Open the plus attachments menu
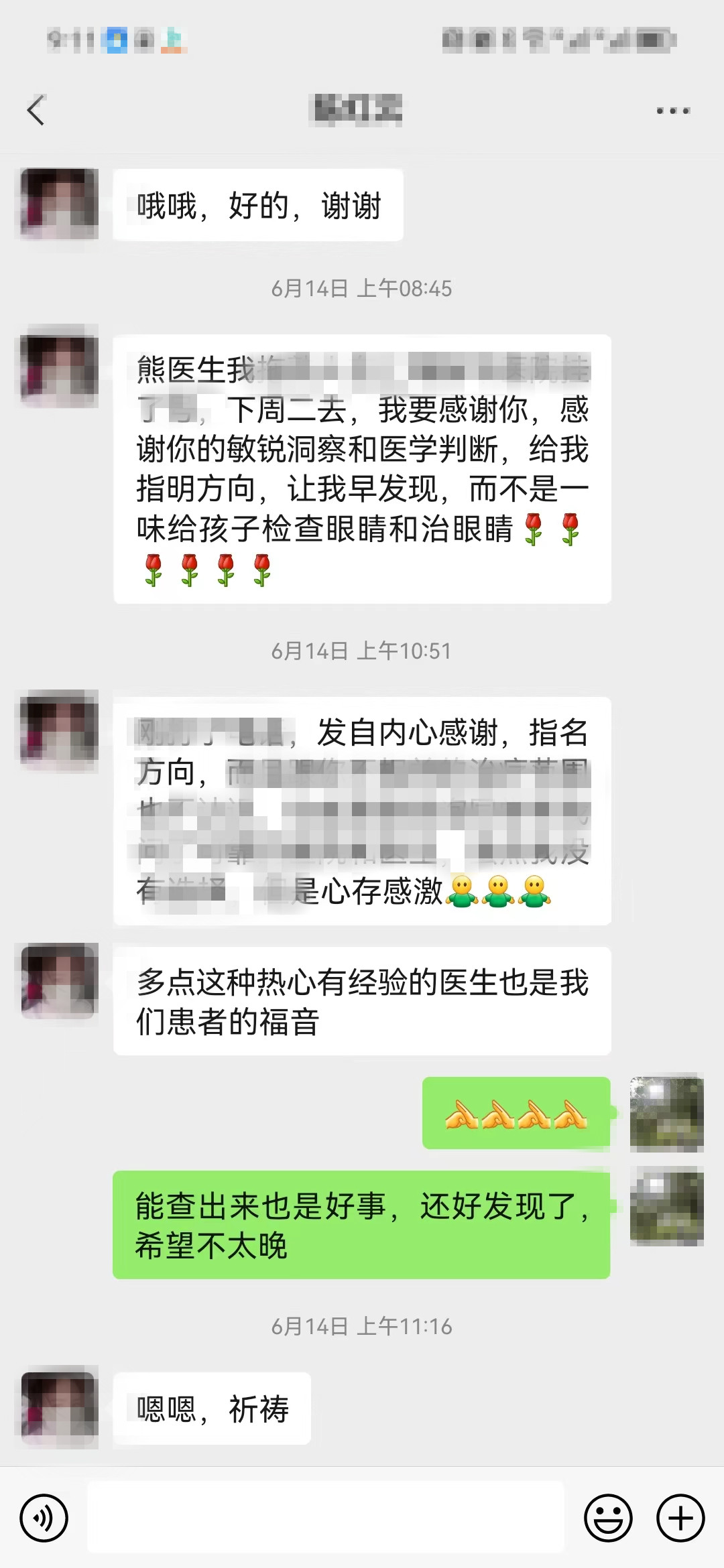This screenshot has height=1568, width=724. [x=680, y=1518]
